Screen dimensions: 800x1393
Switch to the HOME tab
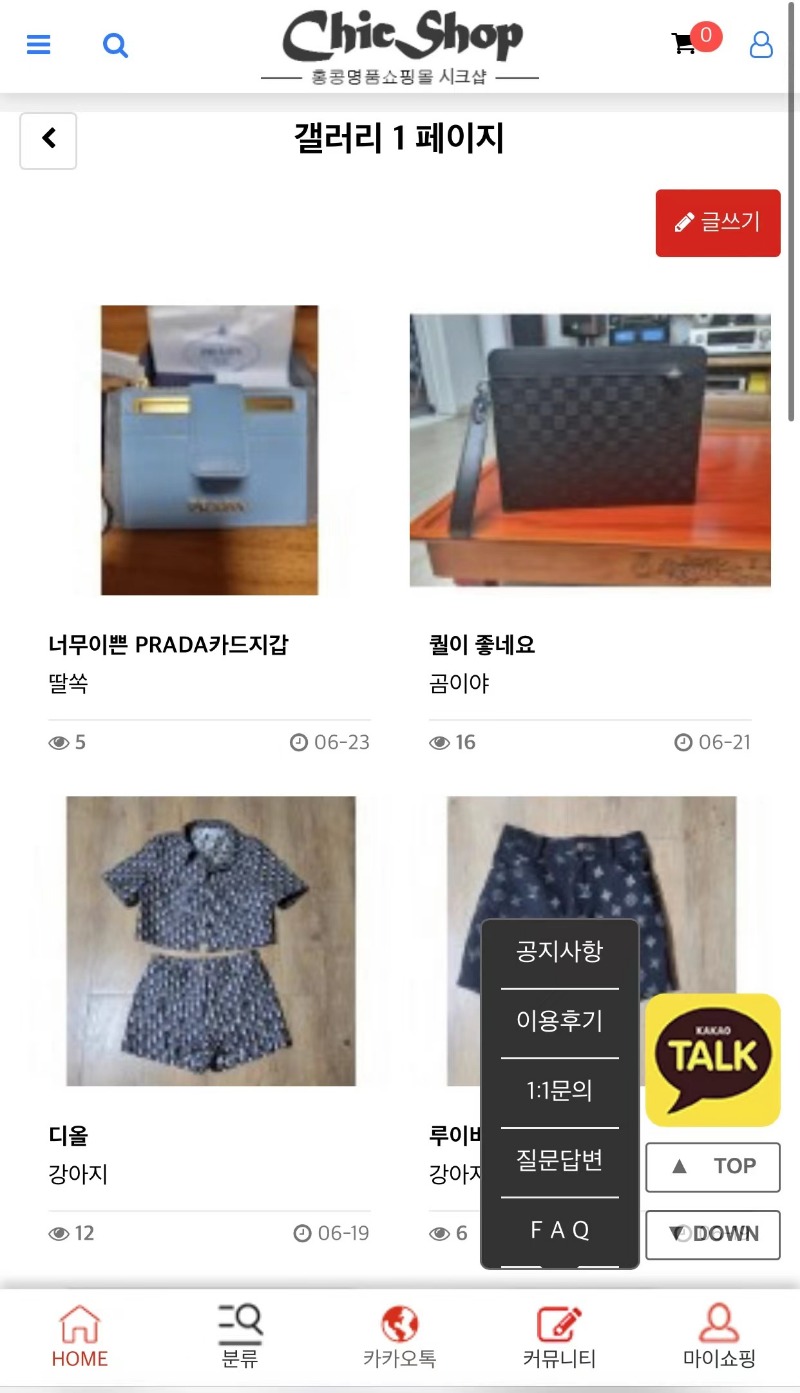(80, 1337)
